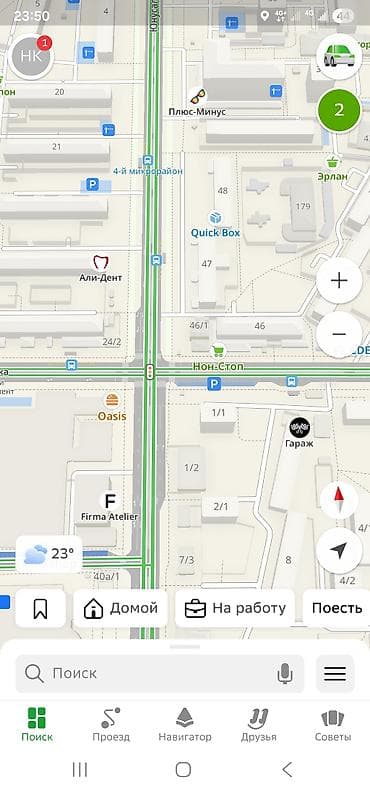Switch to the Проезд tab
Viewport: 370px width, 793px height.
(111, 724)
